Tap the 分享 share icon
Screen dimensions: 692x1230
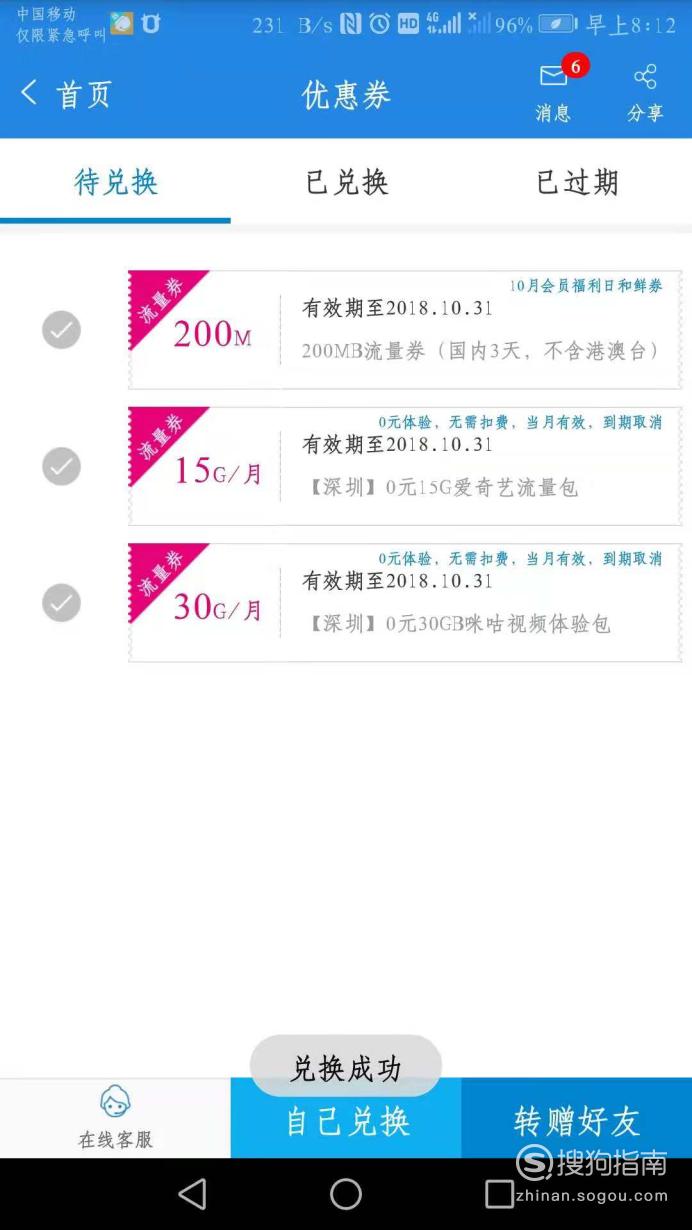coord(645,91)
